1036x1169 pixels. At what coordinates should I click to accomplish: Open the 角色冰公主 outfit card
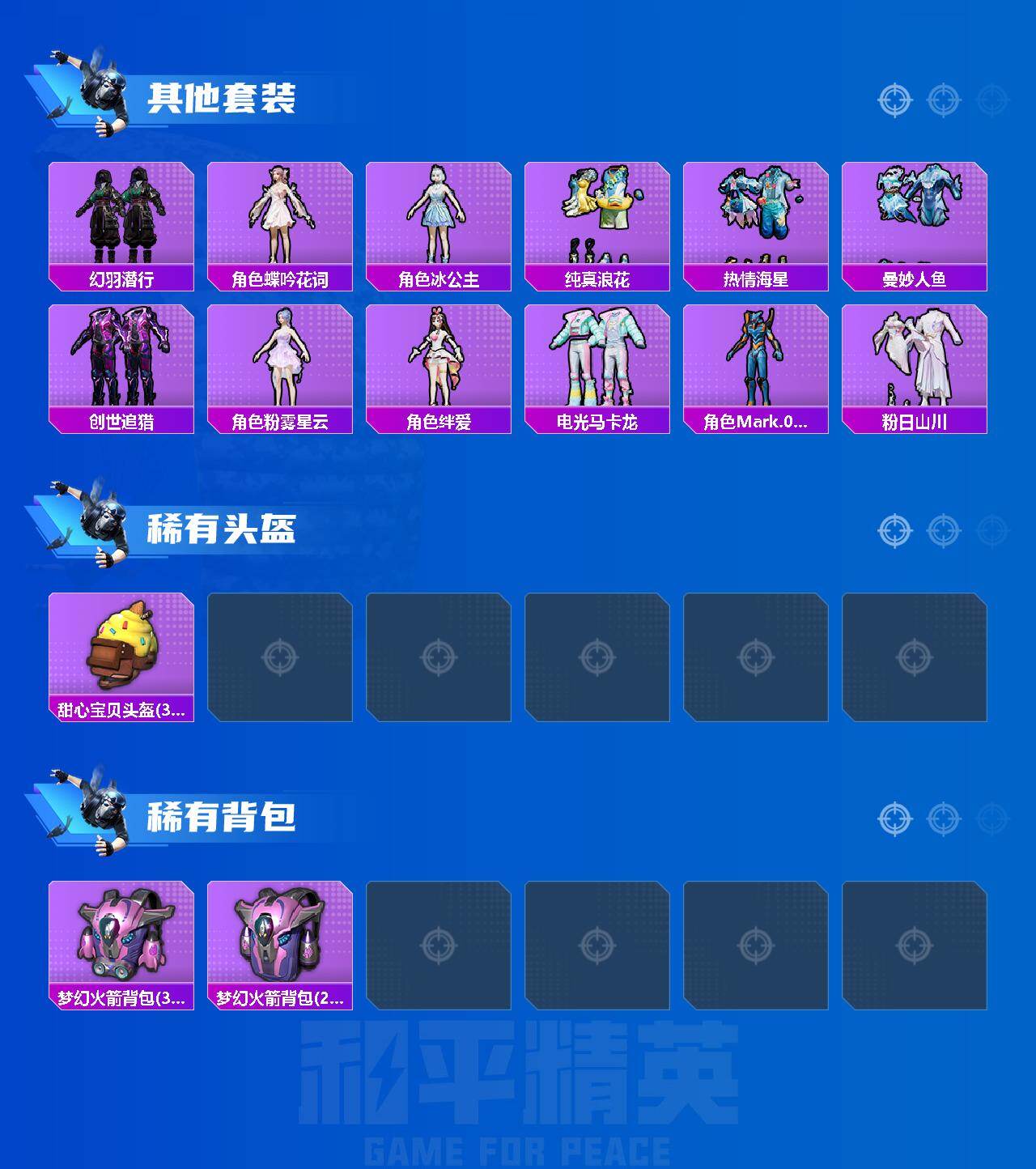coord(437,212)
